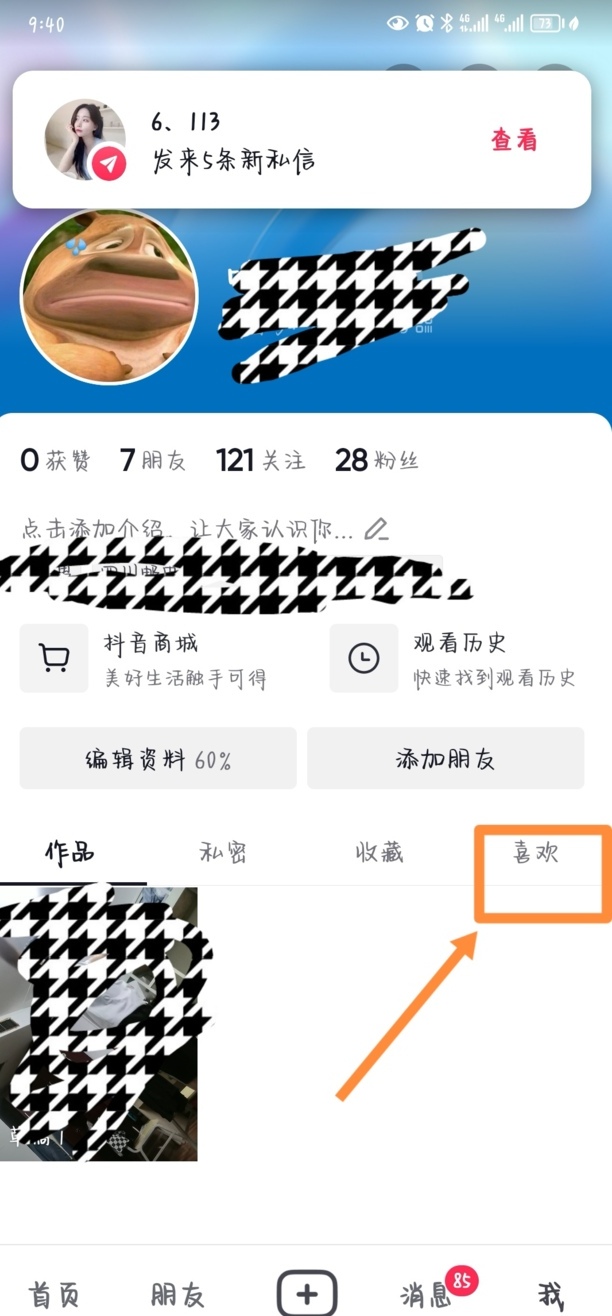The width and height of the screenshot is (612, 1316).
Task: Open 消息 messages with 85 unread
Action: [x=427, y=1295]
